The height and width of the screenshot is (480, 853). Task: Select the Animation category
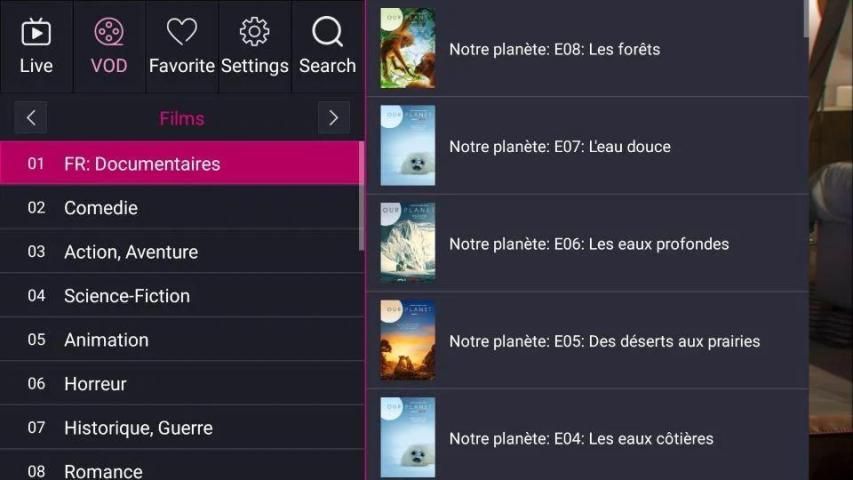[x=180, y=340]
